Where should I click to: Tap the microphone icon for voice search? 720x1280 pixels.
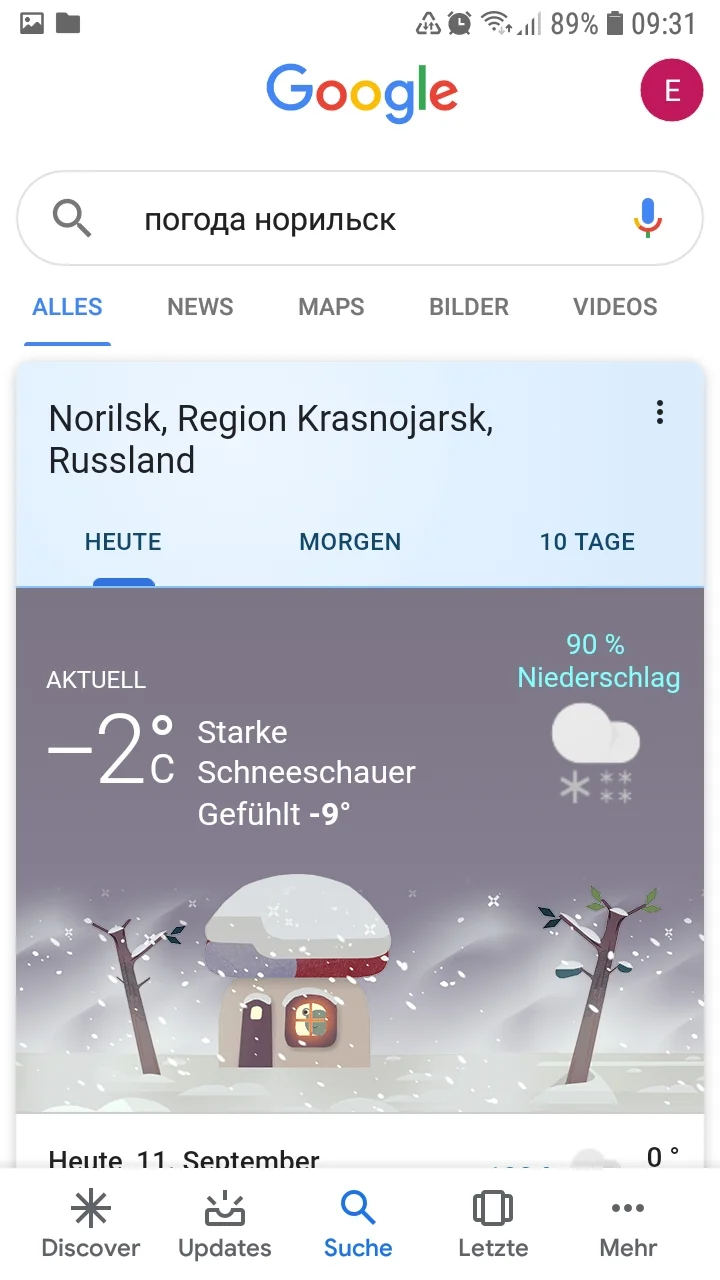tap(648, 218)
